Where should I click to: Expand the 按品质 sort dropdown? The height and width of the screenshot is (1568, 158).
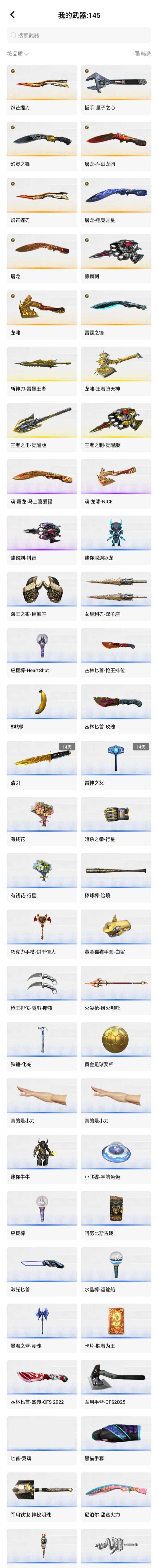(x=18, y=54)
